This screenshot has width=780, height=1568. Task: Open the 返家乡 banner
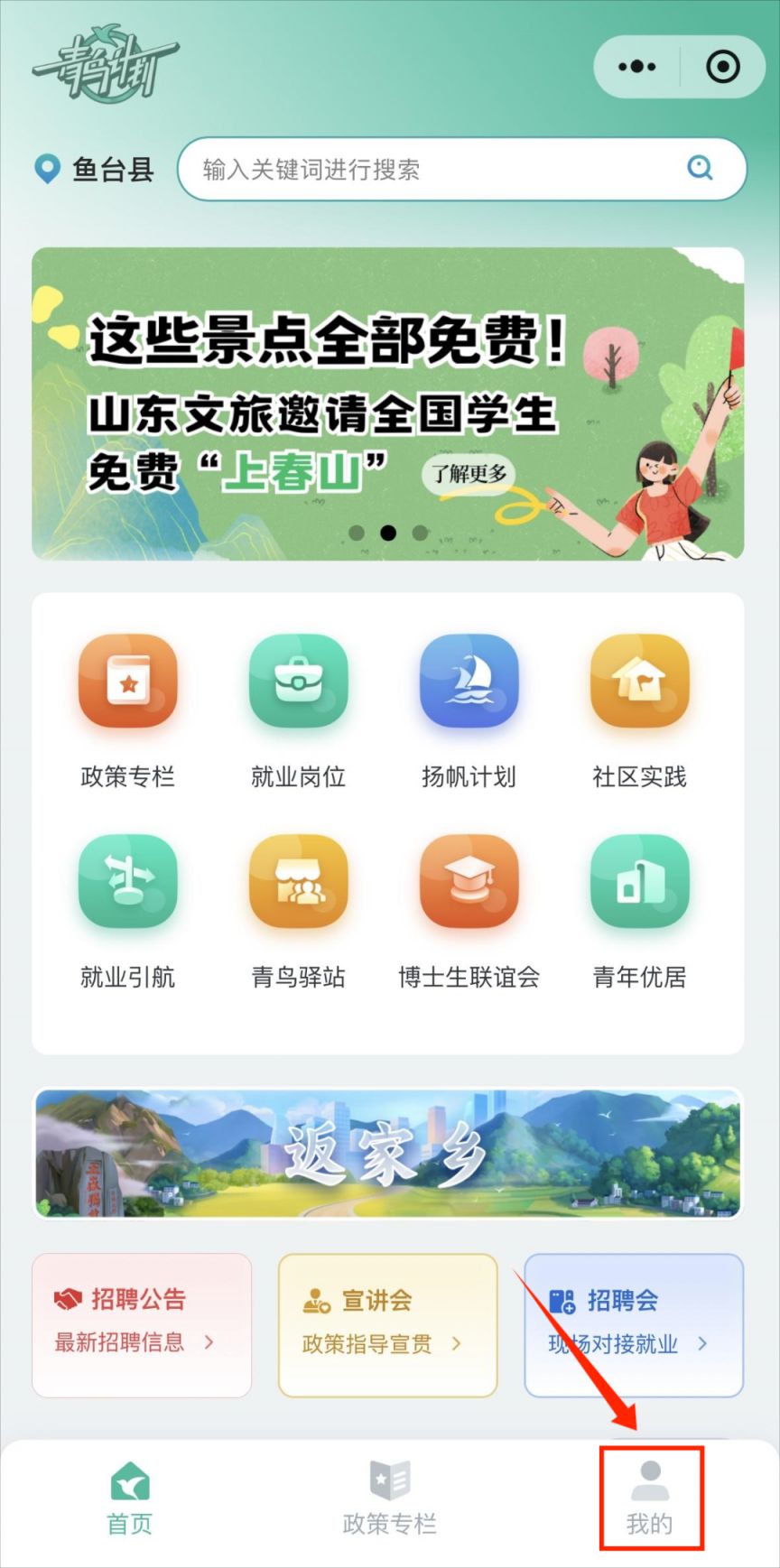388,1154
